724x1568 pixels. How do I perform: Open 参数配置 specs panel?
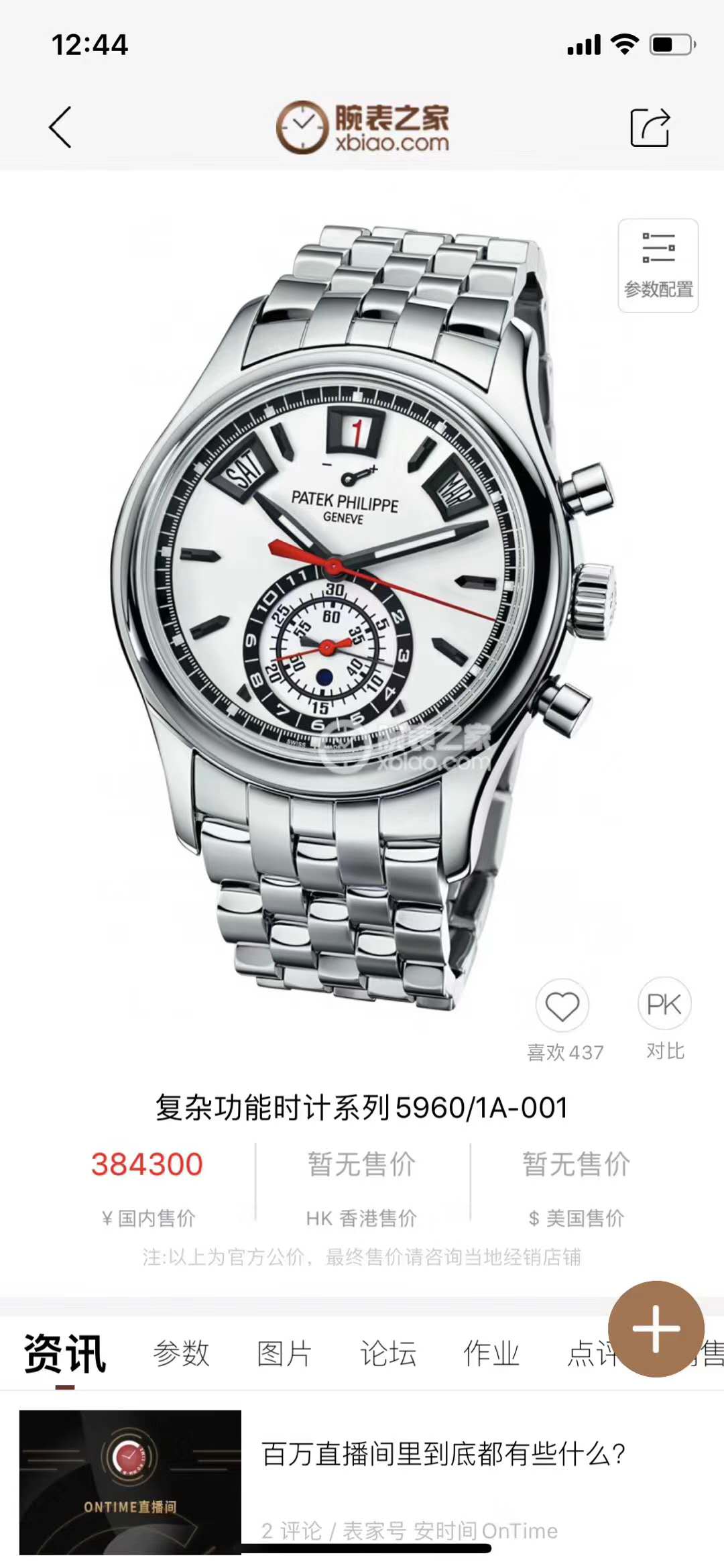tap(658, 266)
